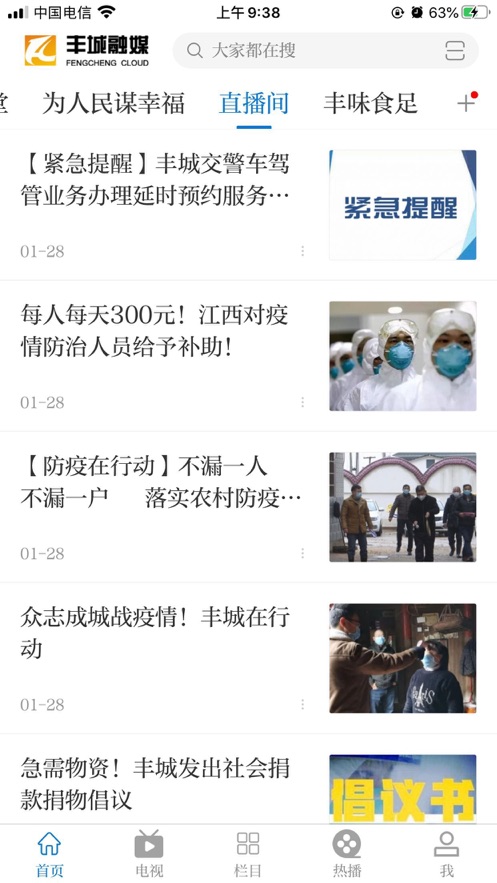Switch to the 电视 bottom tab
Screen dimensions: 497x883
click(x=149, y=854)
